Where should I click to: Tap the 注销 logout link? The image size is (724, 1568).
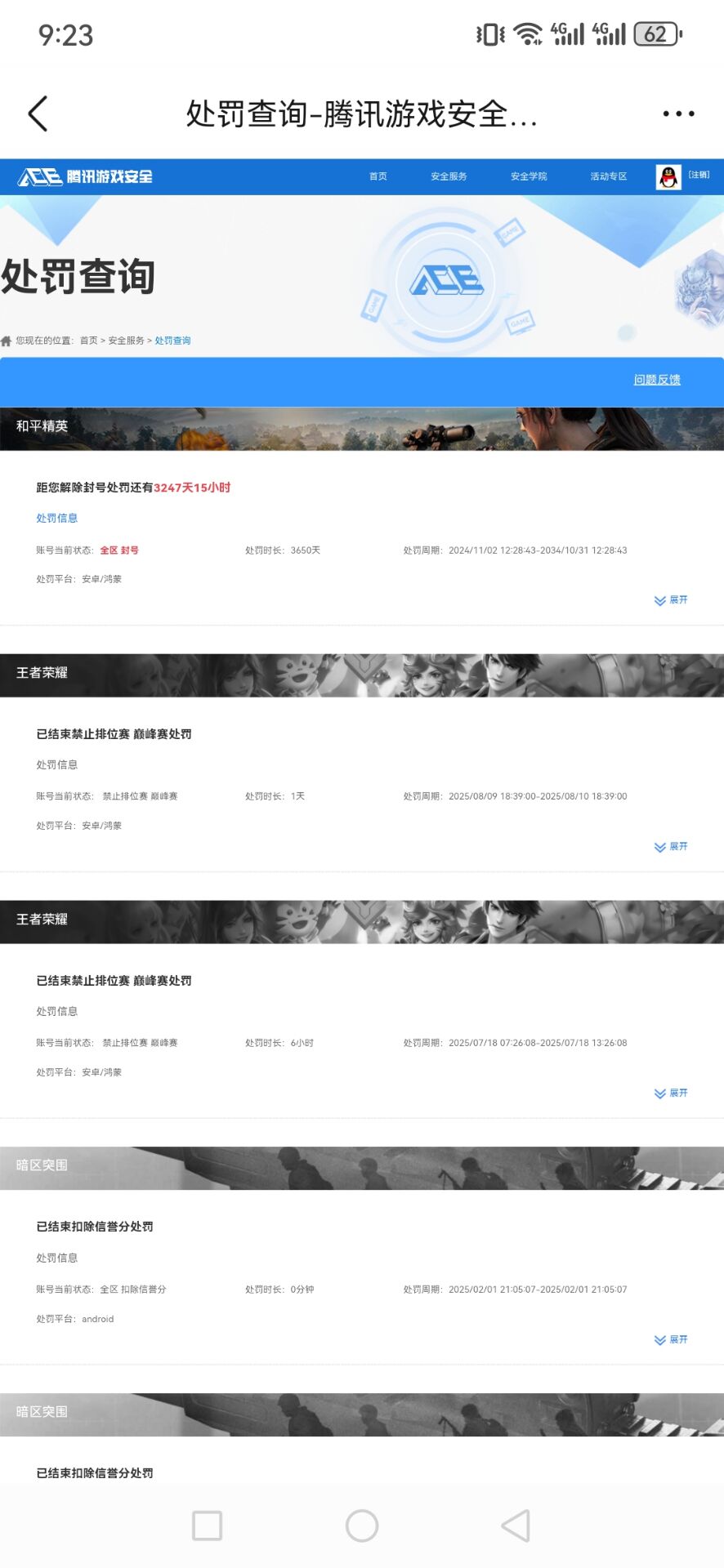pyautogui.click(x=699, y=175)
